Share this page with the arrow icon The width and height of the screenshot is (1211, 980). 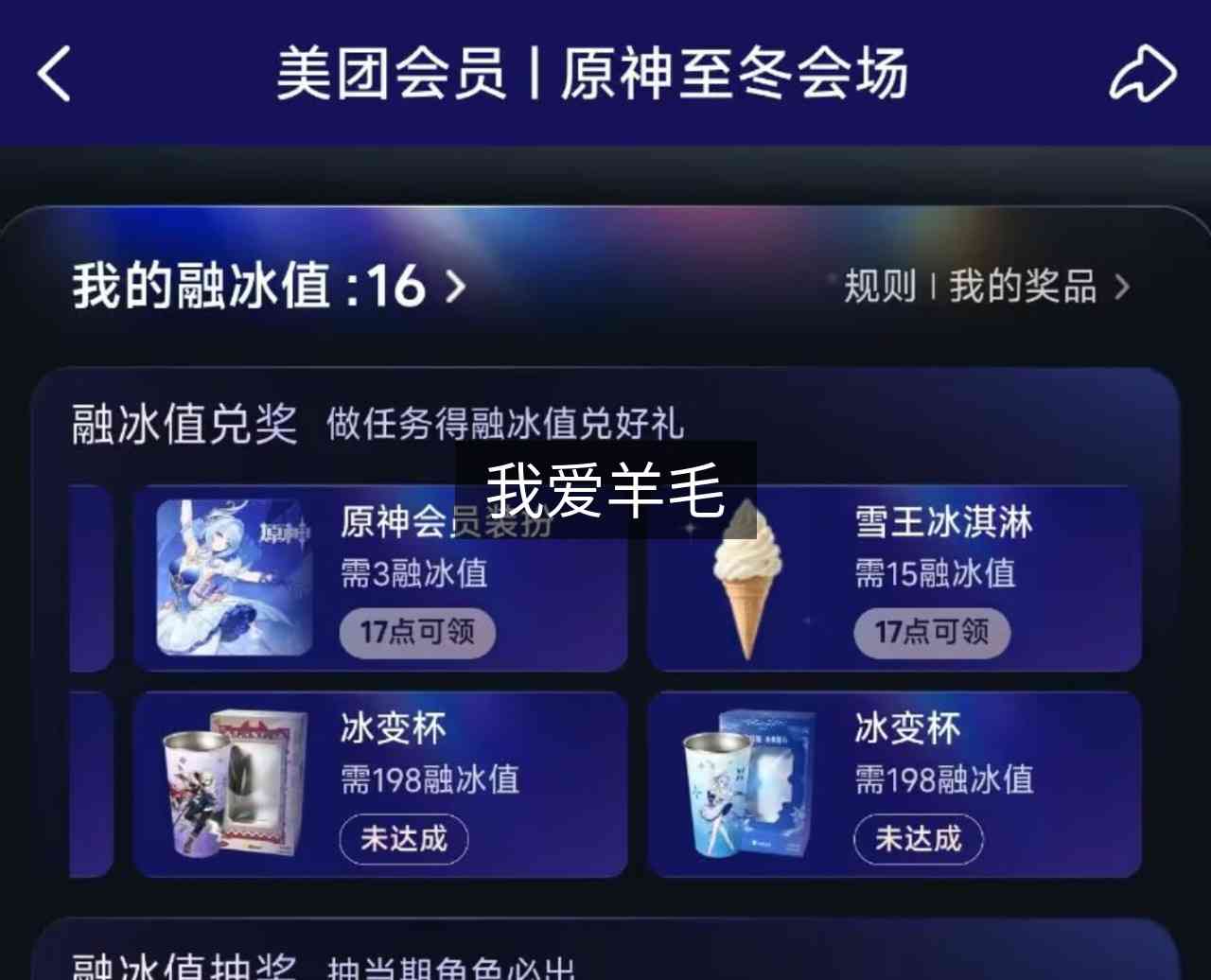tap(1143, 74)
